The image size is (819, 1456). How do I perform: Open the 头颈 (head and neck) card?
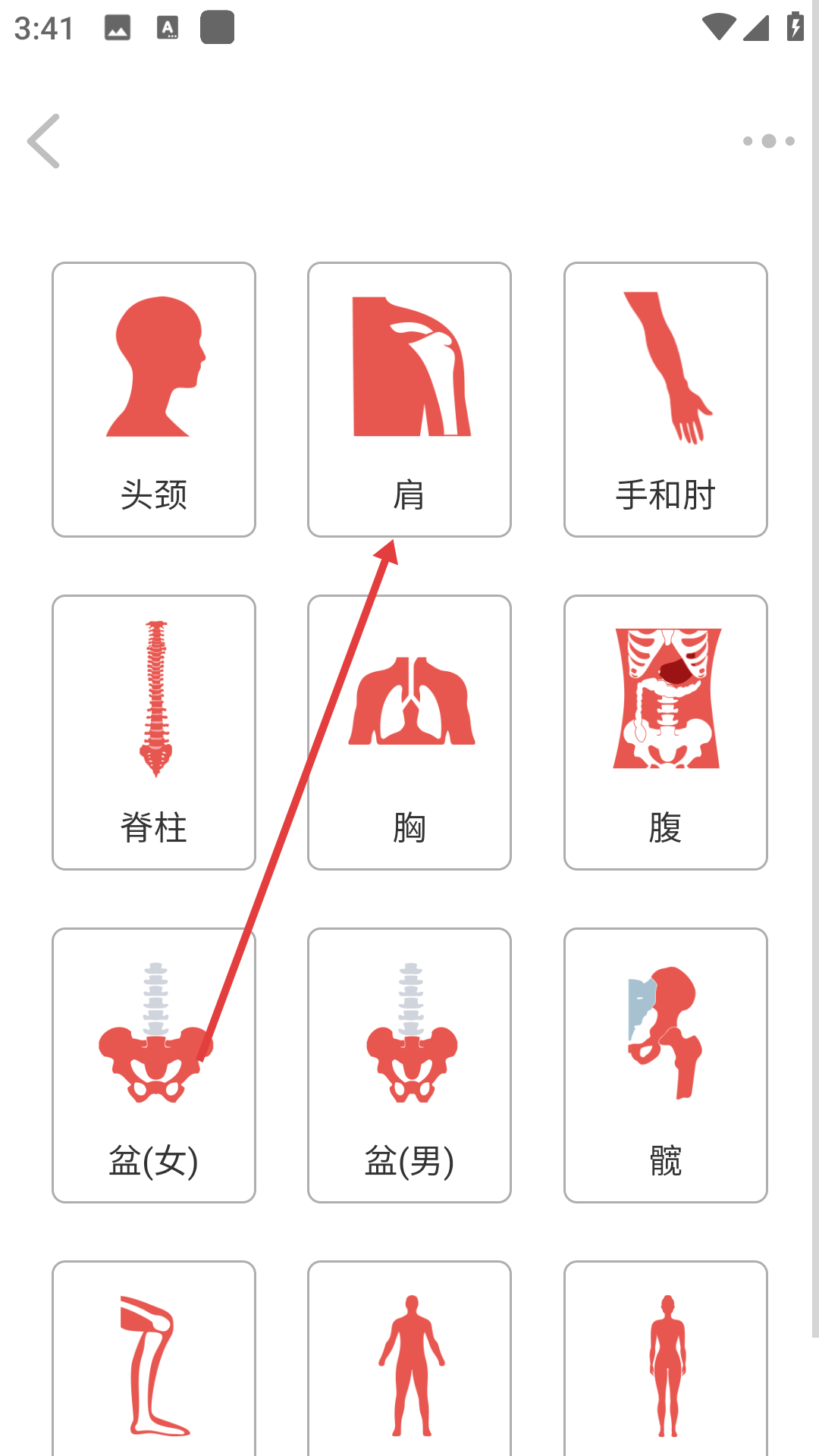(x=154, y=400)
